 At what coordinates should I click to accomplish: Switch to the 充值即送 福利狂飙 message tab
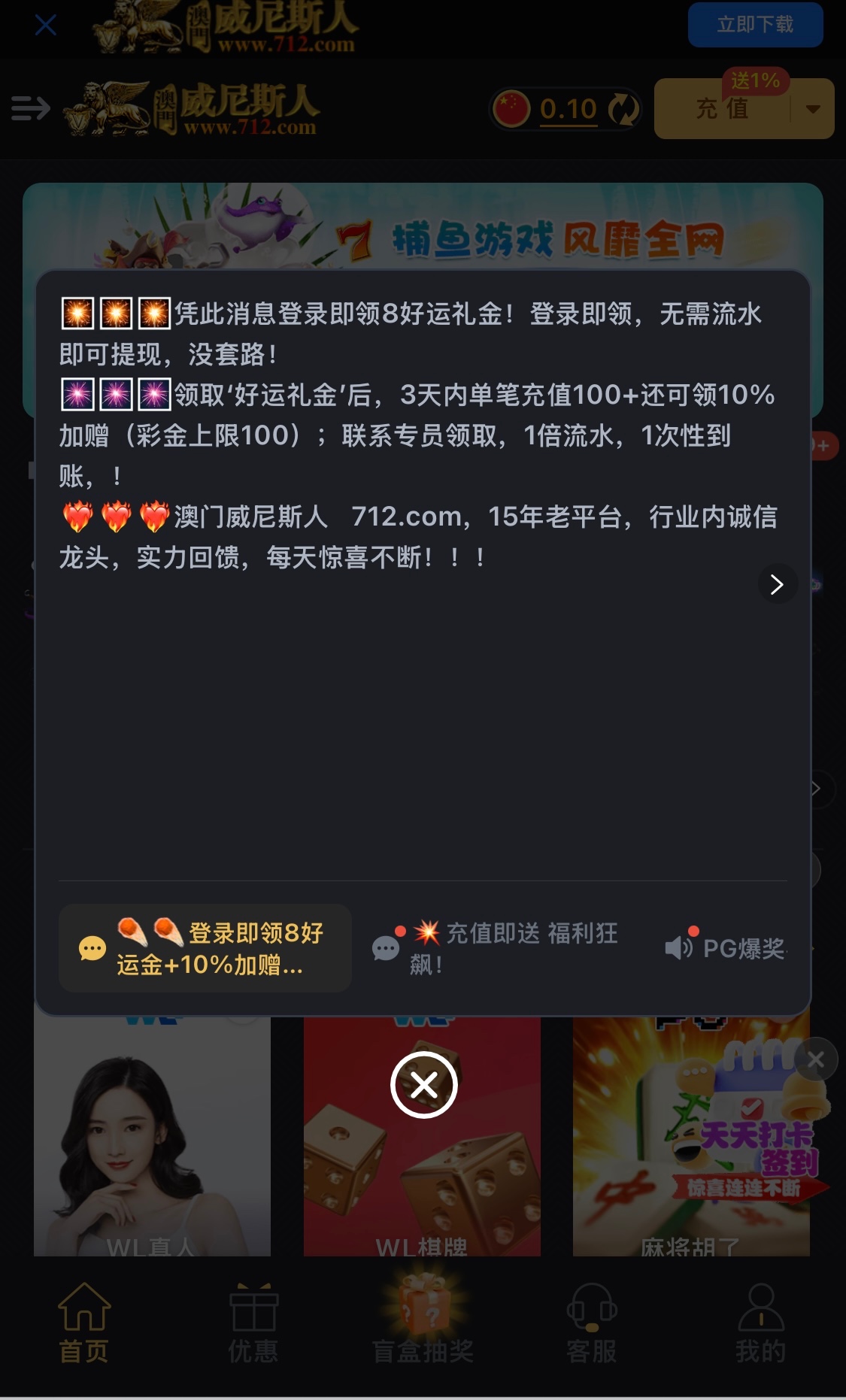[496, 948]
